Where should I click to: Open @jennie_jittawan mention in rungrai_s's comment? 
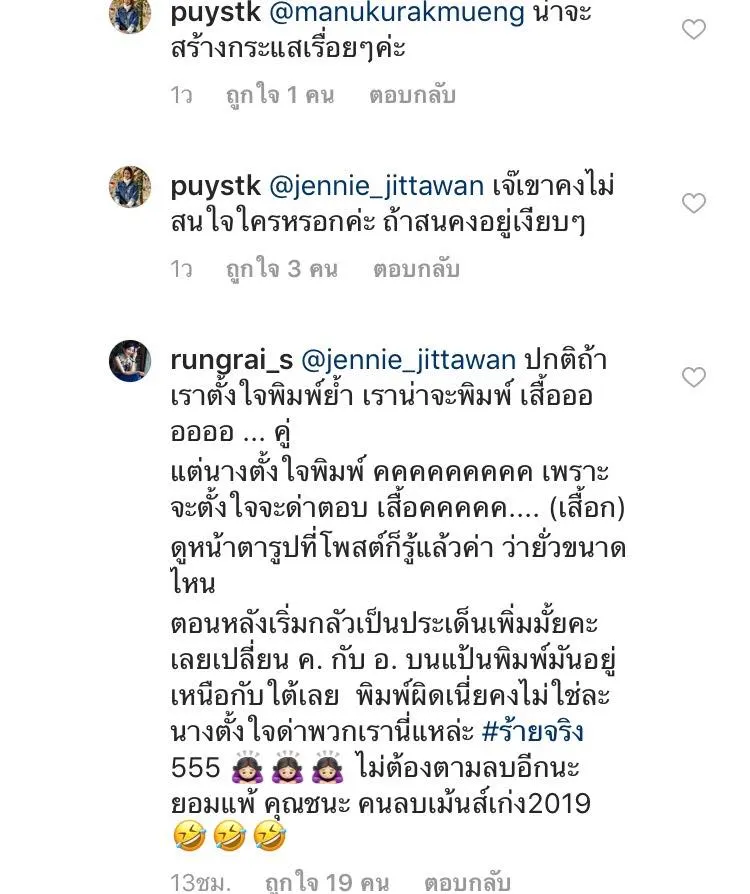point(408,360)
